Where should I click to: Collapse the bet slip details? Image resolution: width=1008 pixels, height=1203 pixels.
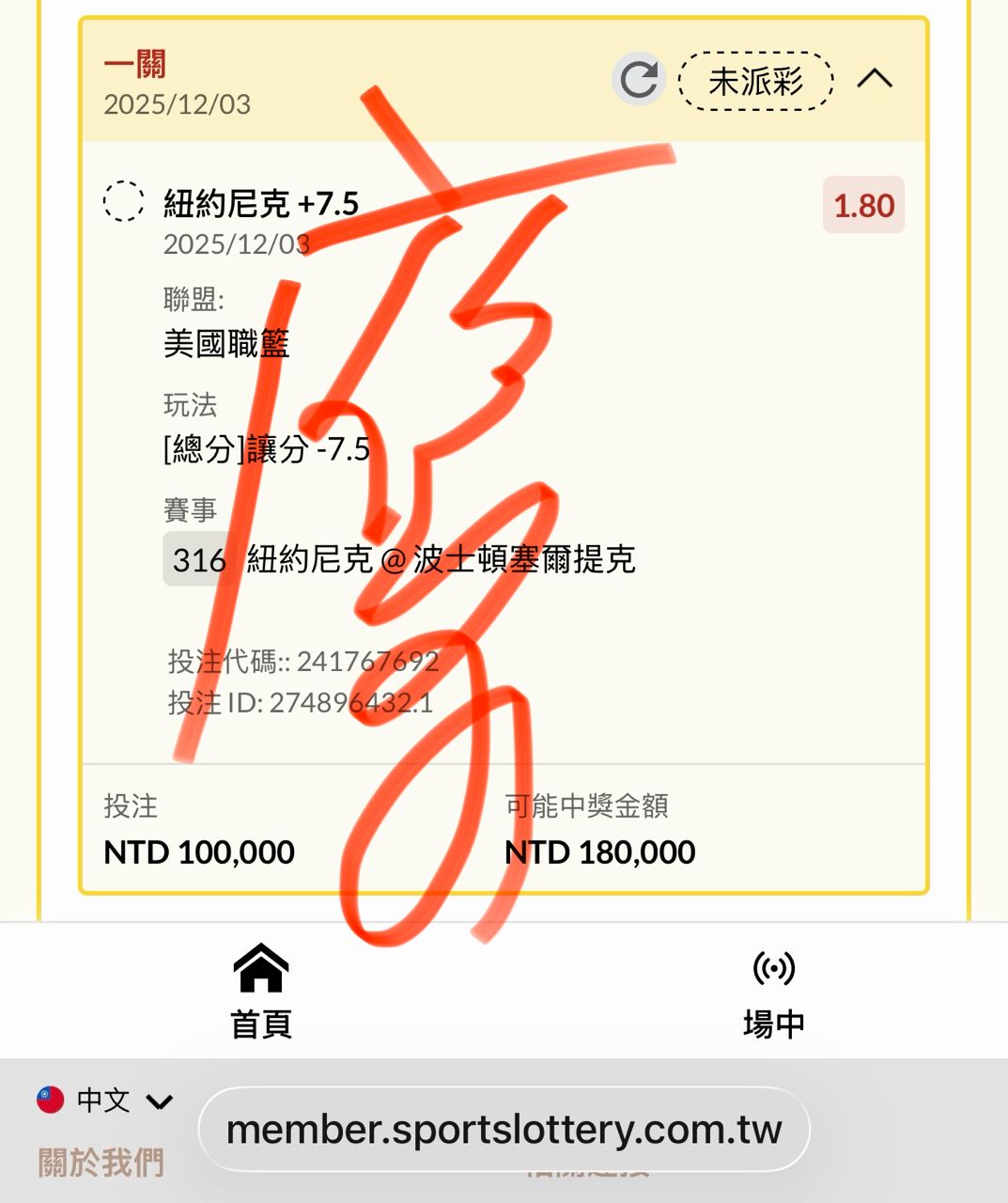click(875, 78)
